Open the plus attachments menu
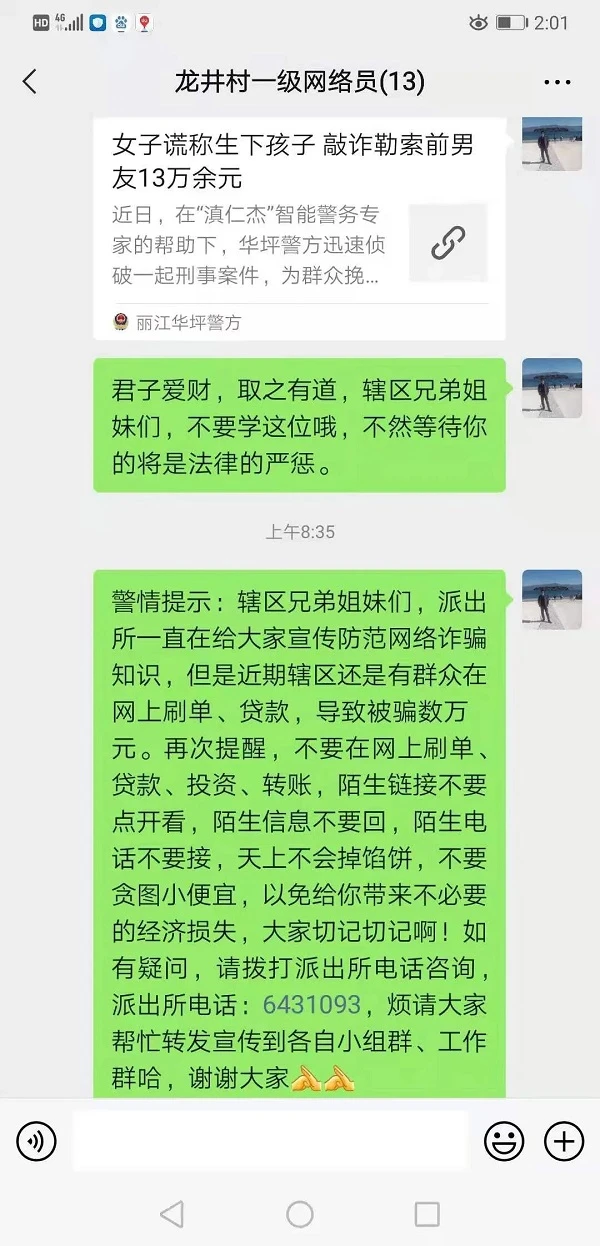 pos(563,1141)
